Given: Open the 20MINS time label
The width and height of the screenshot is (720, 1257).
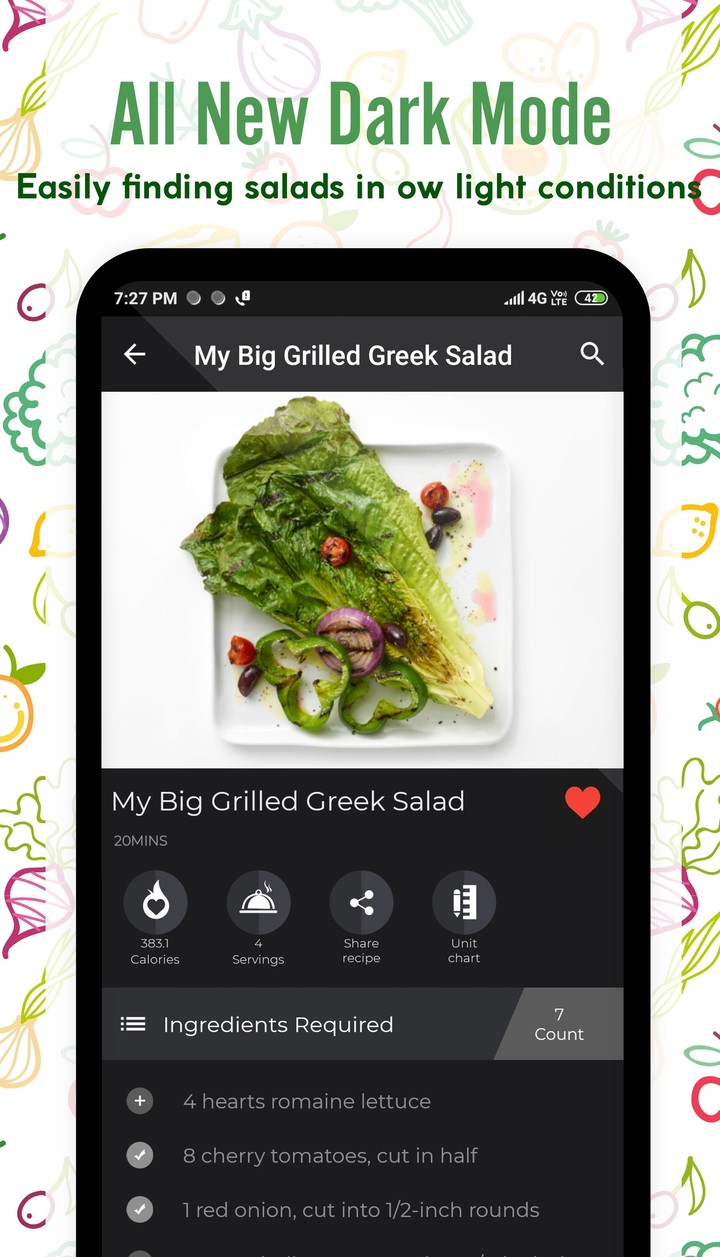Looking at the screenshot, I should pos(140,841).
